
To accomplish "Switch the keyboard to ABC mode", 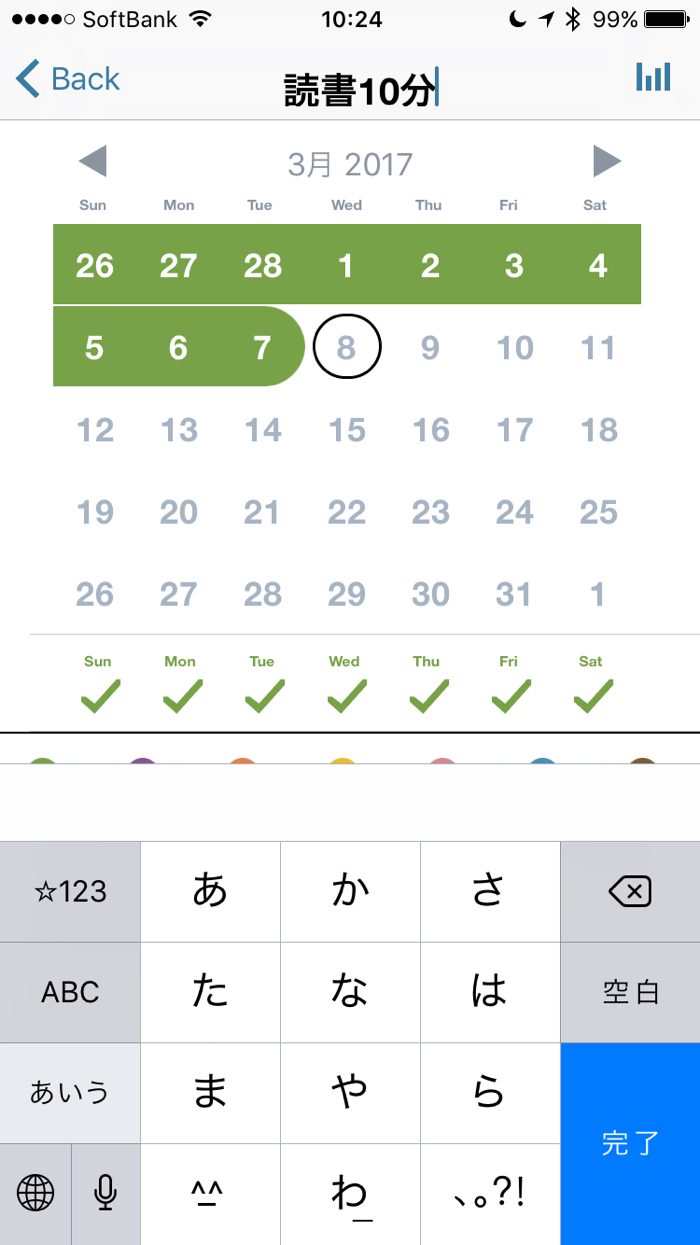I will pyautogui.click(x=70, y=992).
